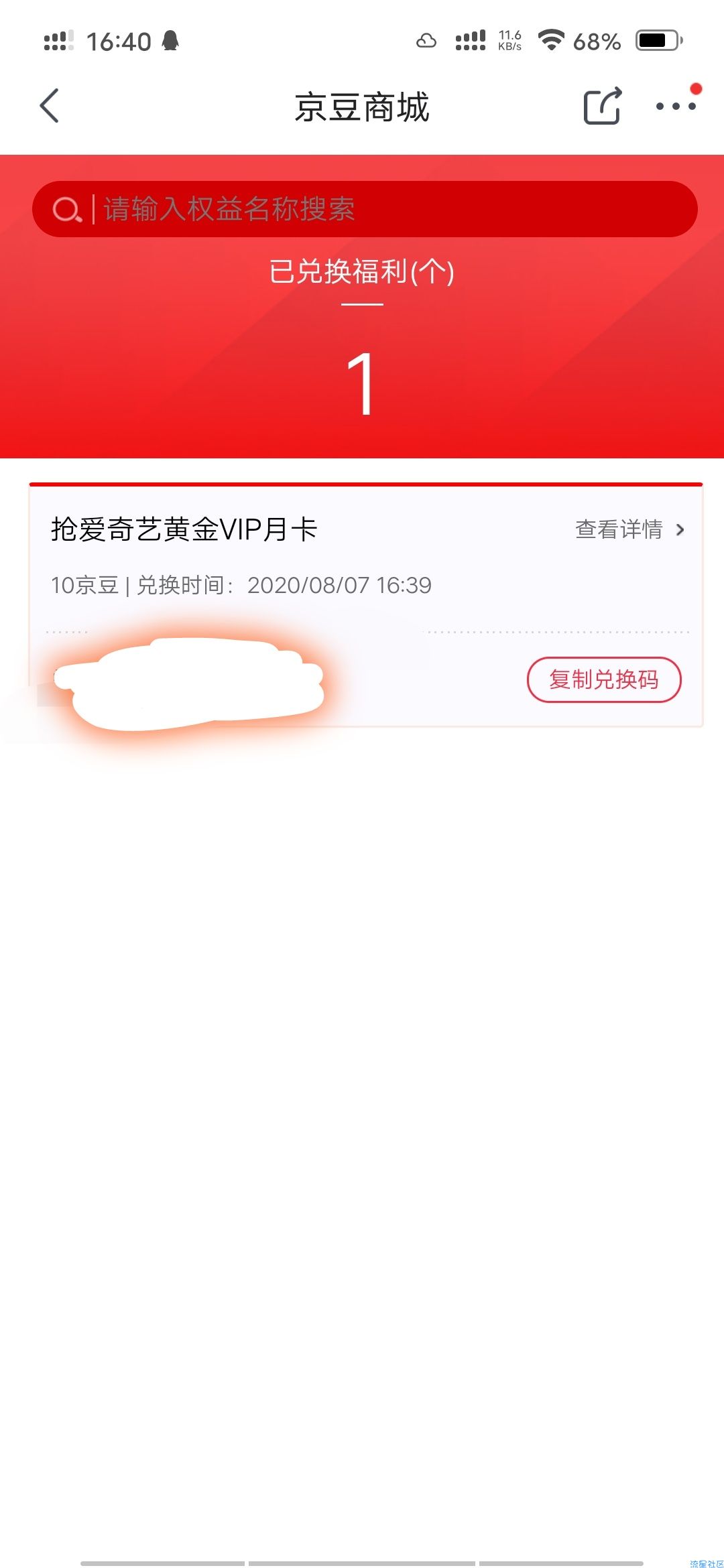Image resolution: width=724 pixels, height=1568 pixels.
Task: Share the 京豆商城 page
Action: (x=602, y=106)
